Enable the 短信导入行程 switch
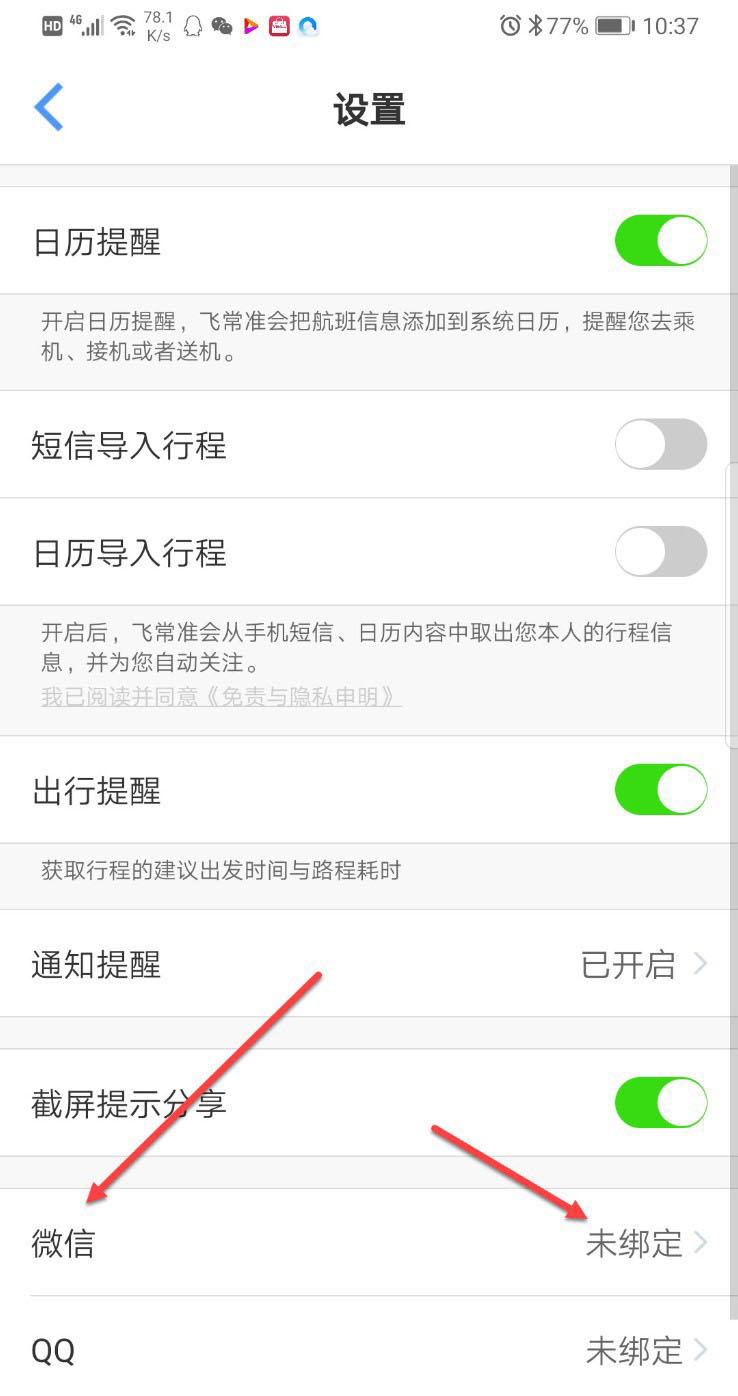 [660, 445]
